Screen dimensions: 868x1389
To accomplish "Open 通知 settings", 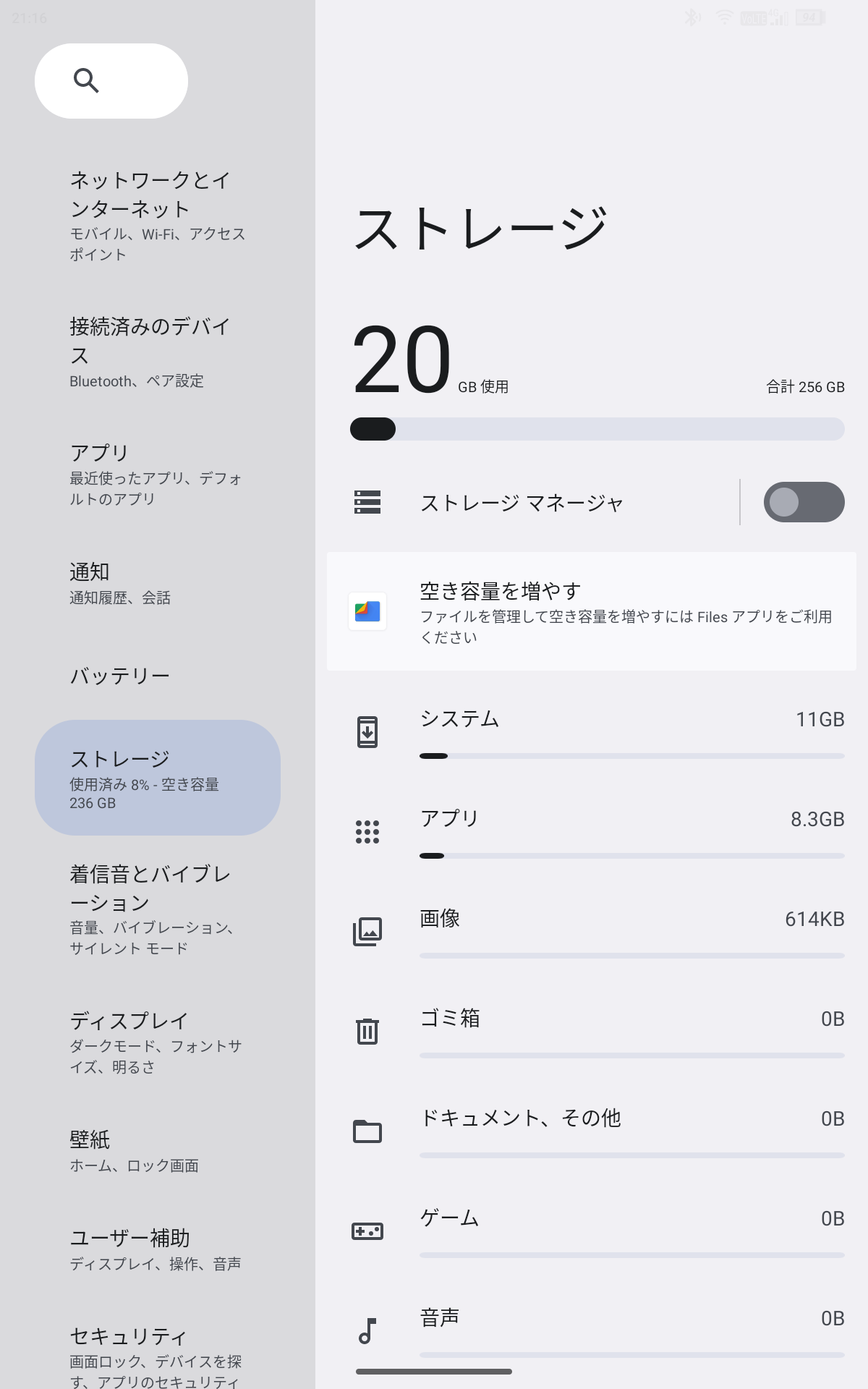I will 157,583.
